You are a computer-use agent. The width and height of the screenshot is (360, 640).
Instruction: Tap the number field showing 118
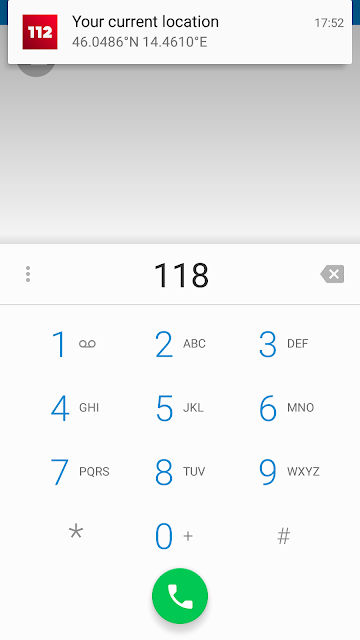[181, 274]
